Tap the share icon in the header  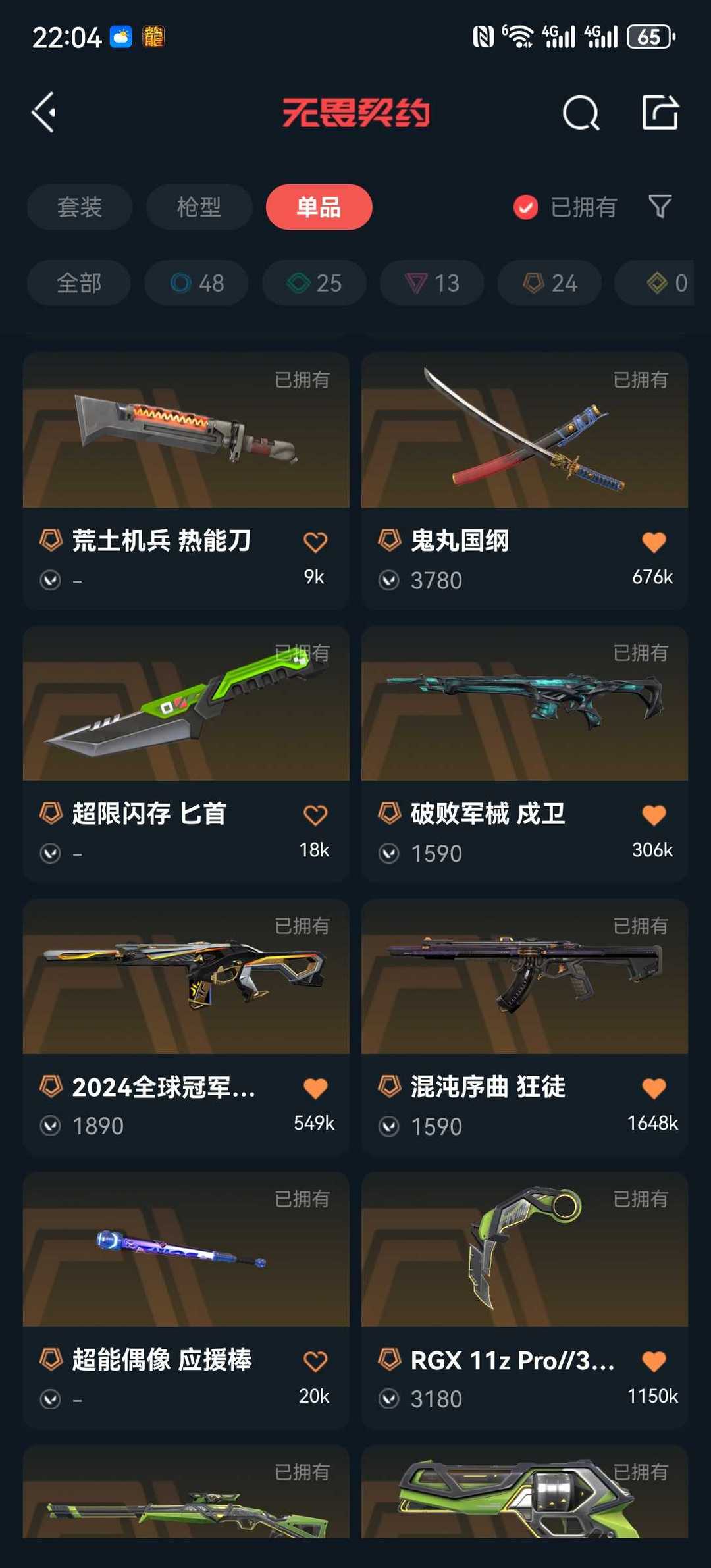(660, 113)
